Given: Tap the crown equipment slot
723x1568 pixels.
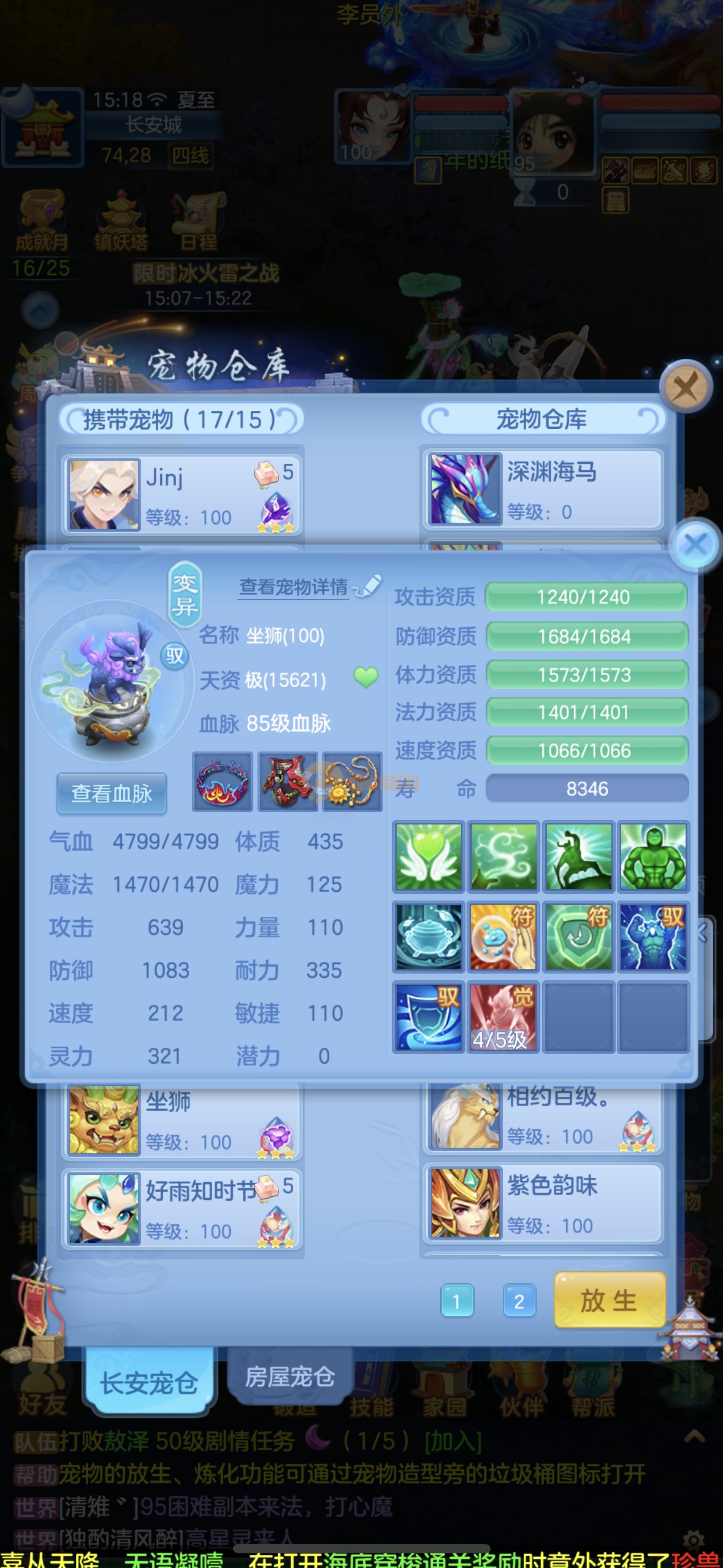Looking at the screenshot, I should point(222,782).
